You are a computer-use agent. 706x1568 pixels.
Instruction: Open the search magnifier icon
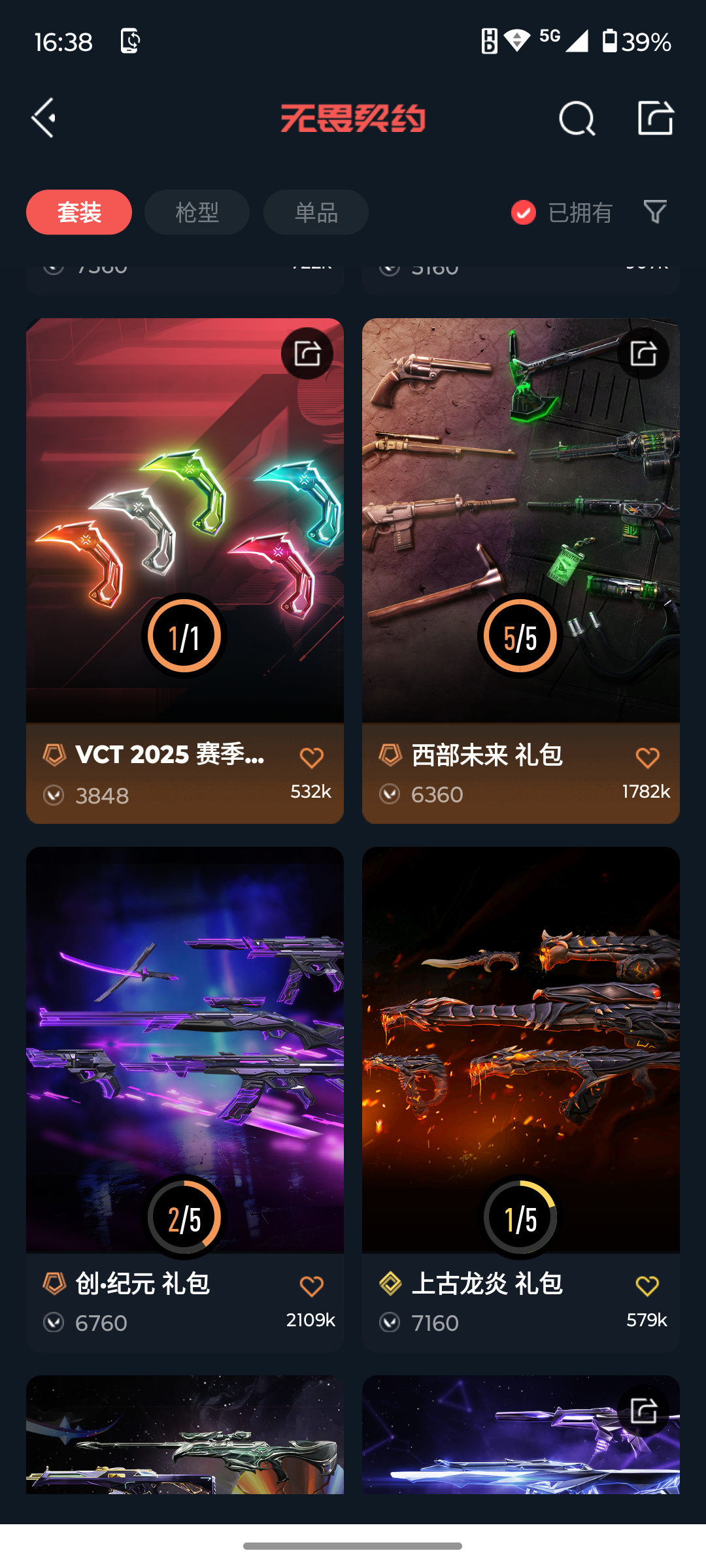click(x=577, y=119)
